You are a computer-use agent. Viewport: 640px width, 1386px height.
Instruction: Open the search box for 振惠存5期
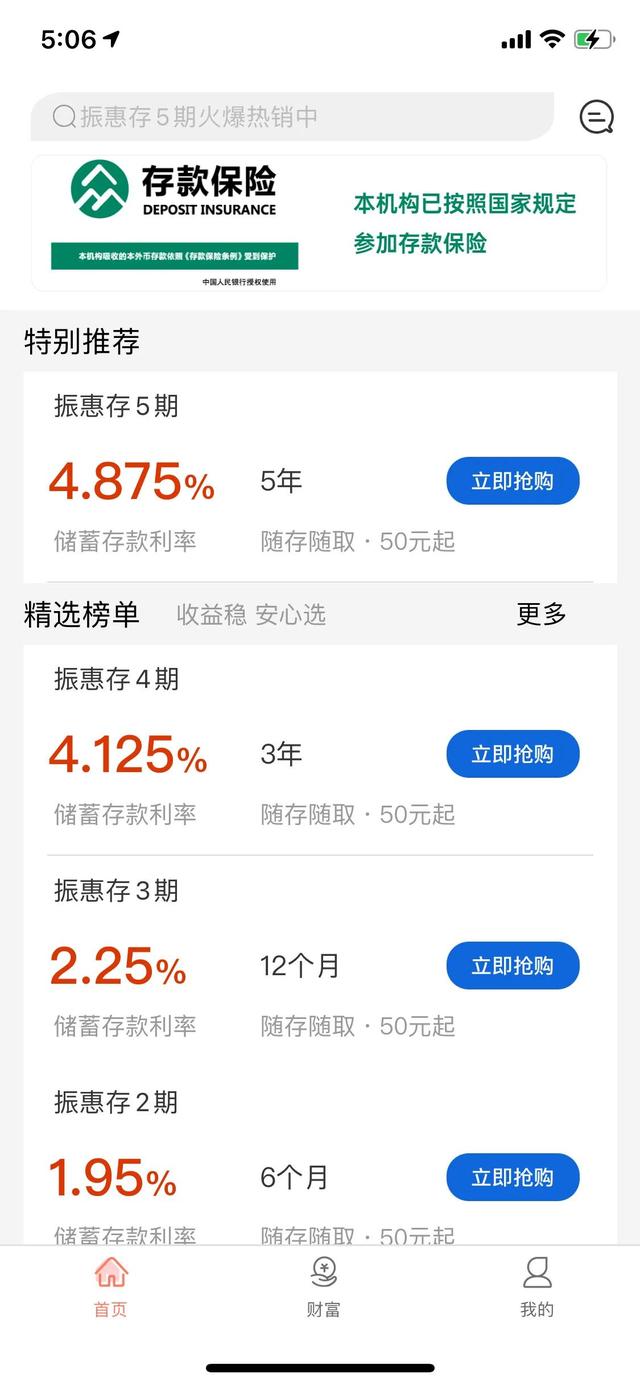[292, 117]
